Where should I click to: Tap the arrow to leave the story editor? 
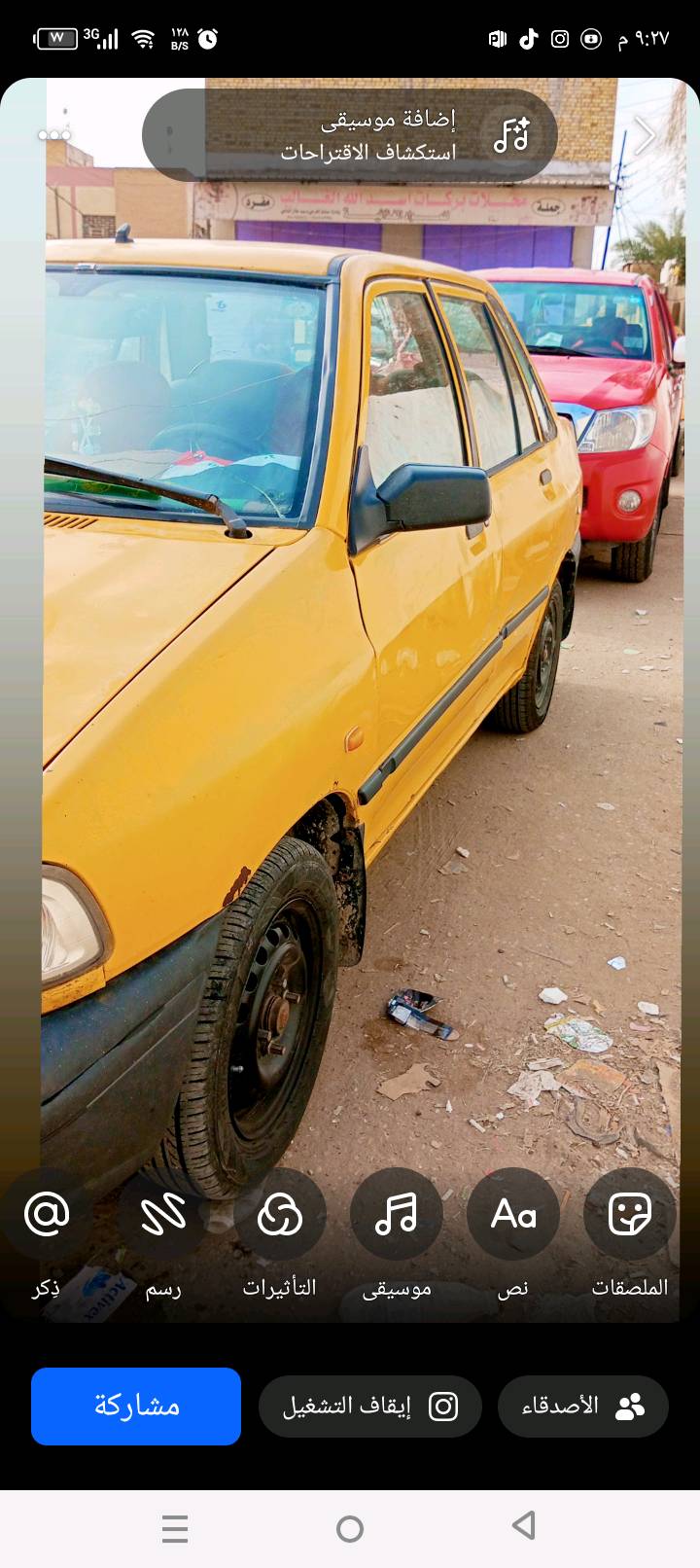tap(646, 136)
